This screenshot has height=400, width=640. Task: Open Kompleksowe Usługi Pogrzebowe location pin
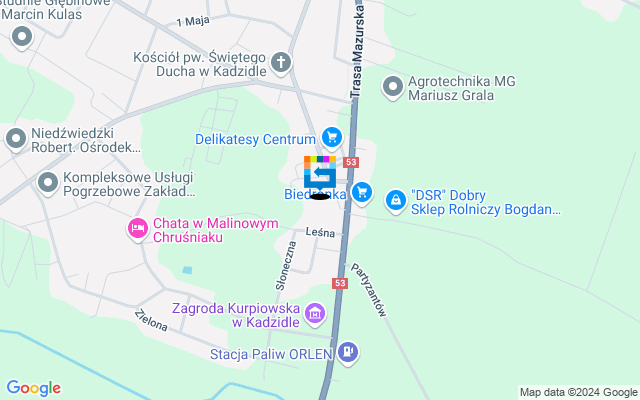tap(48, 182)
